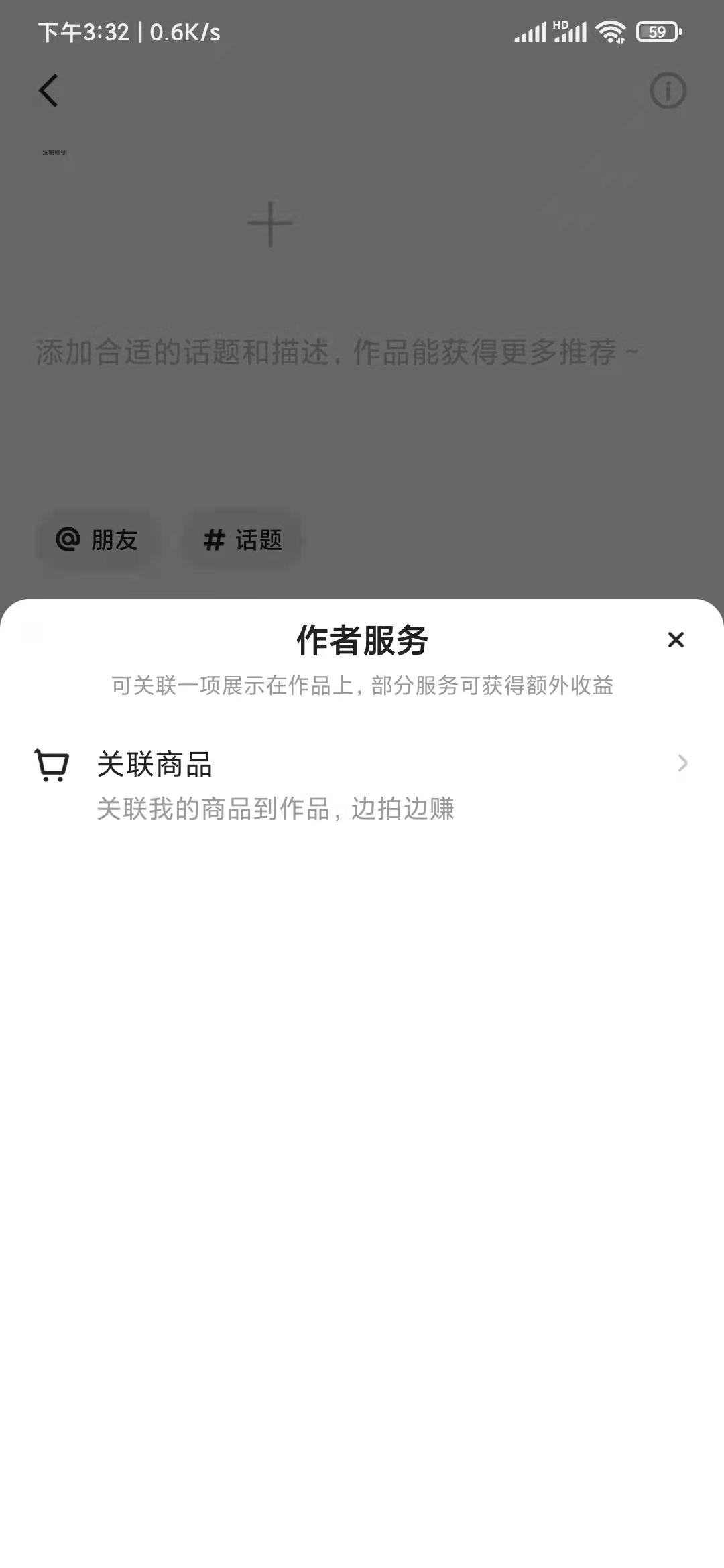Tap the @ icon to mention 朋友
Image resolution: width=724 pixels, height=1568 pixels.
point(68,540)
